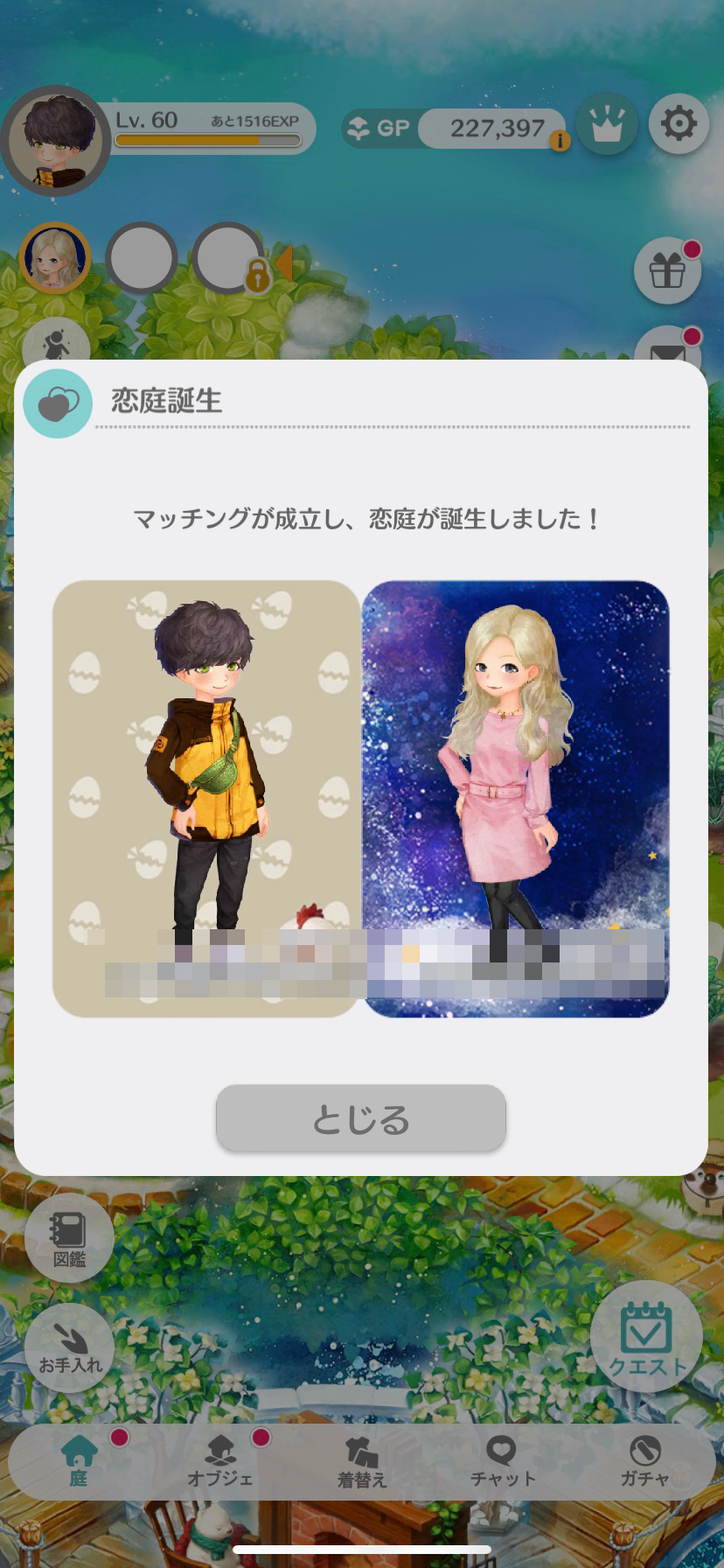This screenshot has height=1568, width=724.
Task: Open my avatar profile at Lv. 60
Action: [56, 140]
